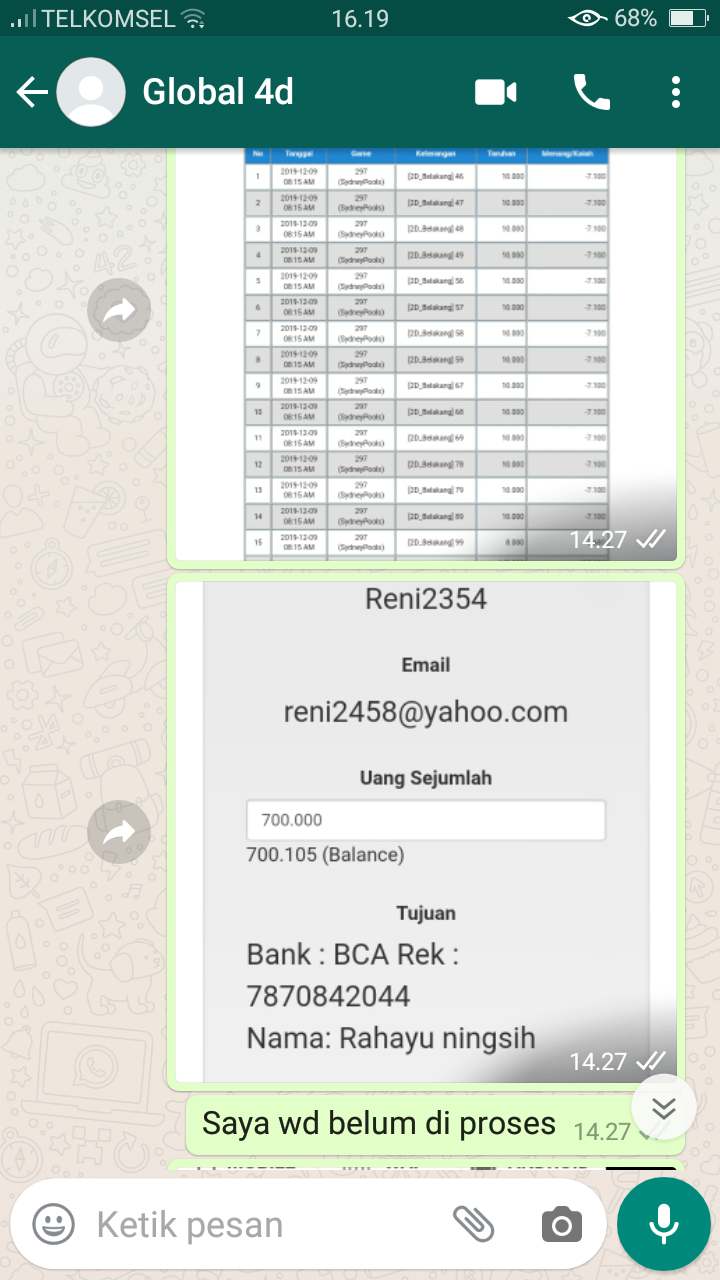Image resolution: width=720 pixels, height=1280 pixels.
Task: Jump to the latest messages
Action: [664, 1107]
